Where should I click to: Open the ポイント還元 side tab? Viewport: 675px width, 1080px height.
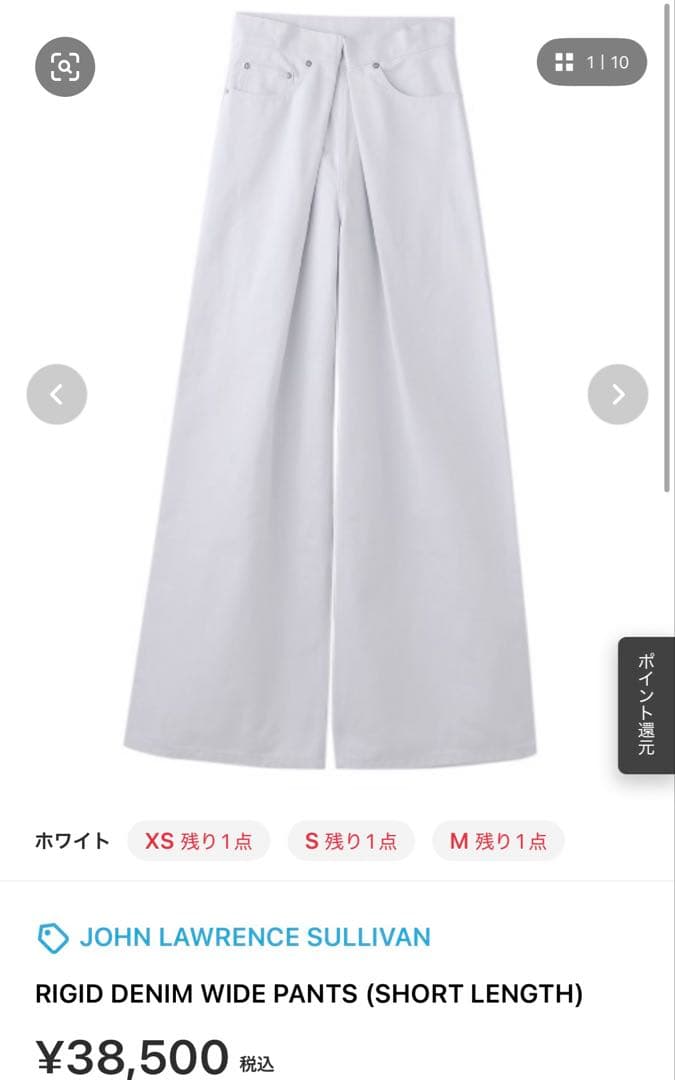click(646, 705)
